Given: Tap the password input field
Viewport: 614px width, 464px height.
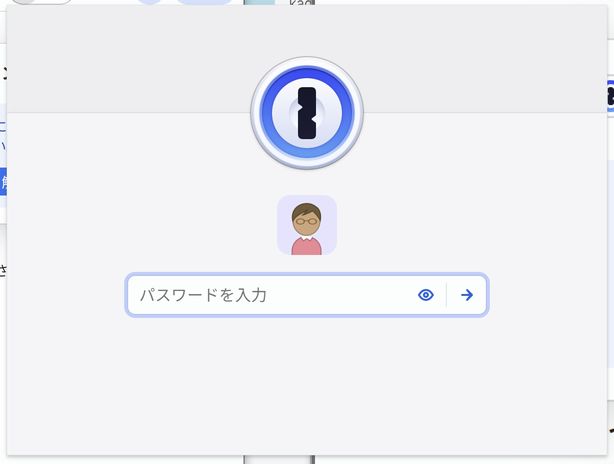Looking at the screenshot, I should click(x=270, y=295).
